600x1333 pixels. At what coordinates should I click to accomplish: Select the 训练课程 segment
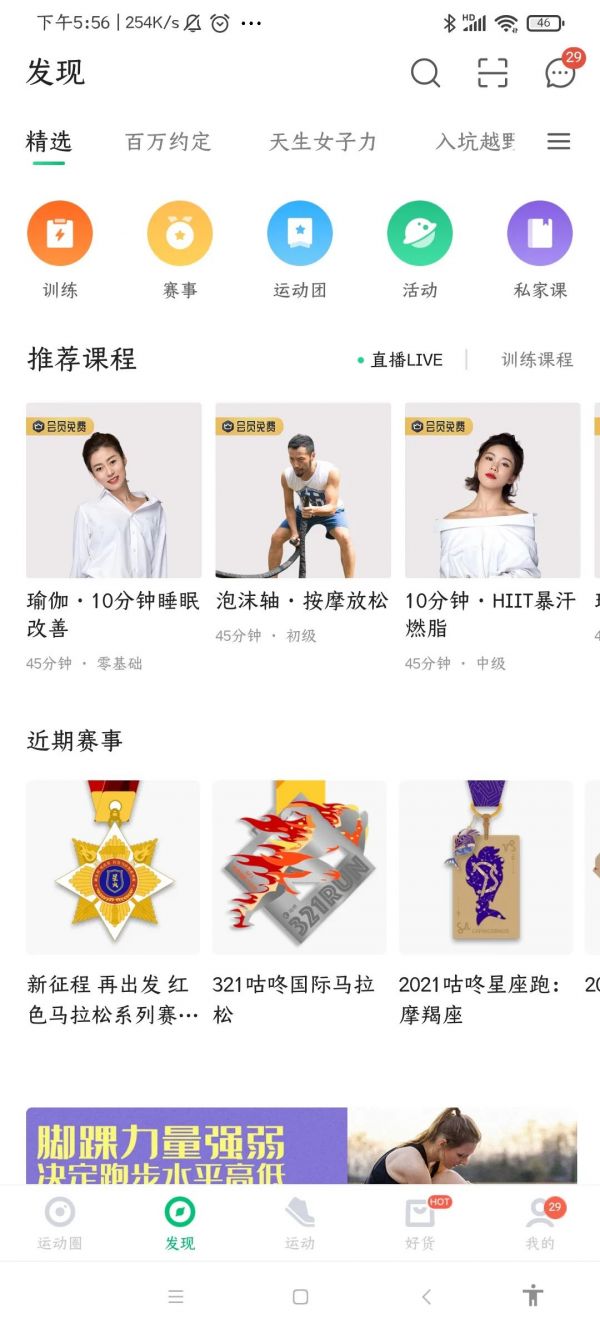(x=537, y=360)
